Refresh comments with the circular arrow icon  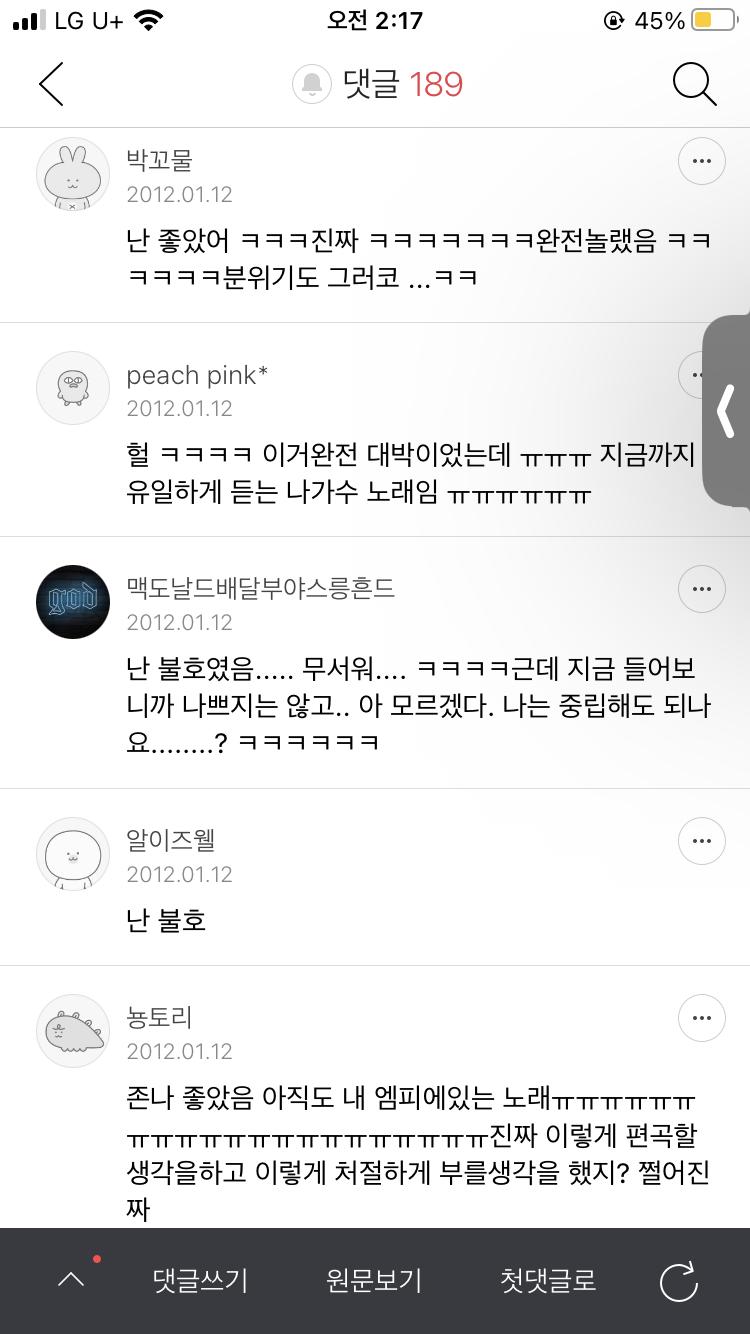point(679,1281)
